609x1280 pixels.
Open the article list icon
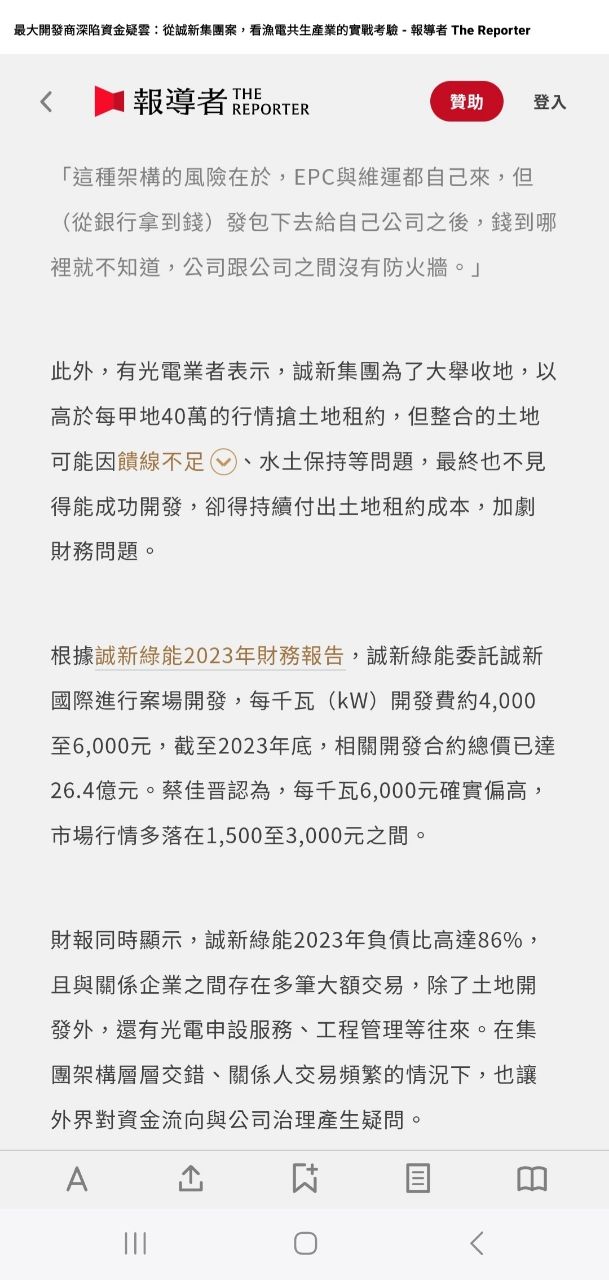tap(418, 1179)
